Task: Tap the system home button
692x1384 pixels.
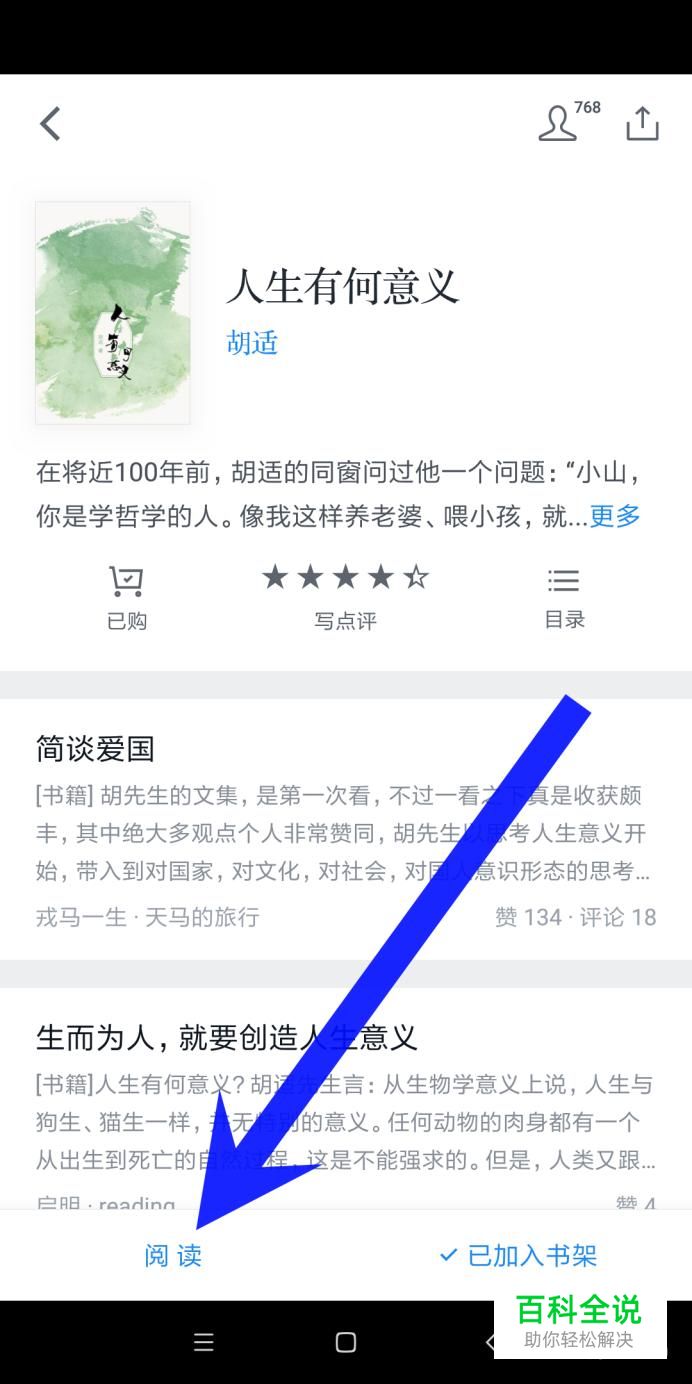Action: 346,1342
